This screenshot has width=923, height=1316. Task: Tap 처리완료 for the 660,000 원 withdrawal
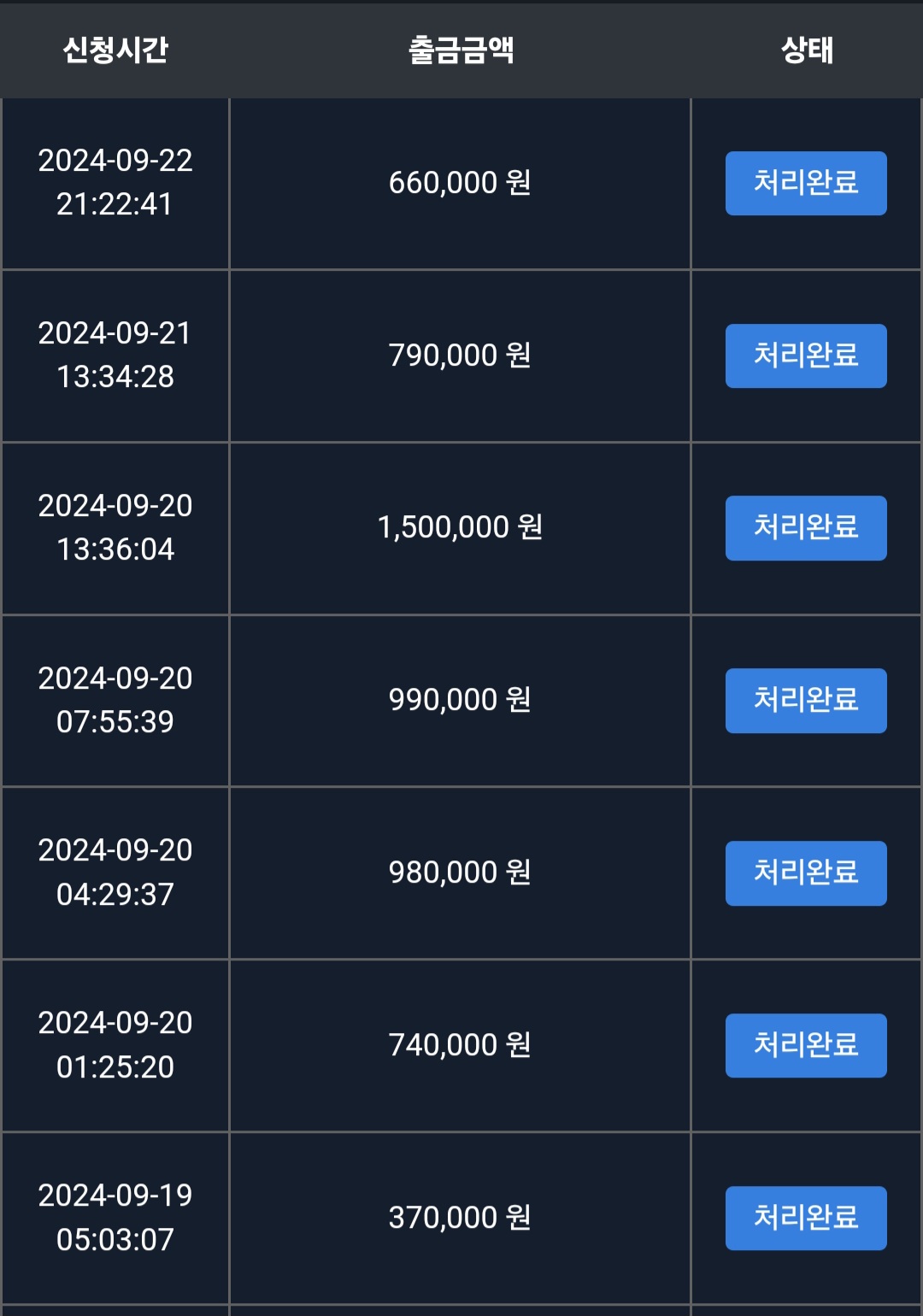pos(805,183)
